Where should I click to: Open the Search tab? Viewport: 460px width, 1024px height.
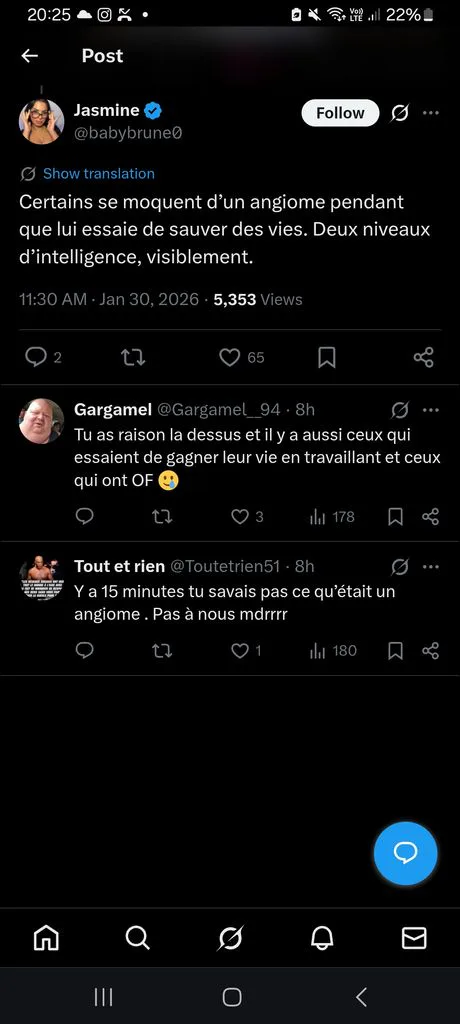pos(137,938)
